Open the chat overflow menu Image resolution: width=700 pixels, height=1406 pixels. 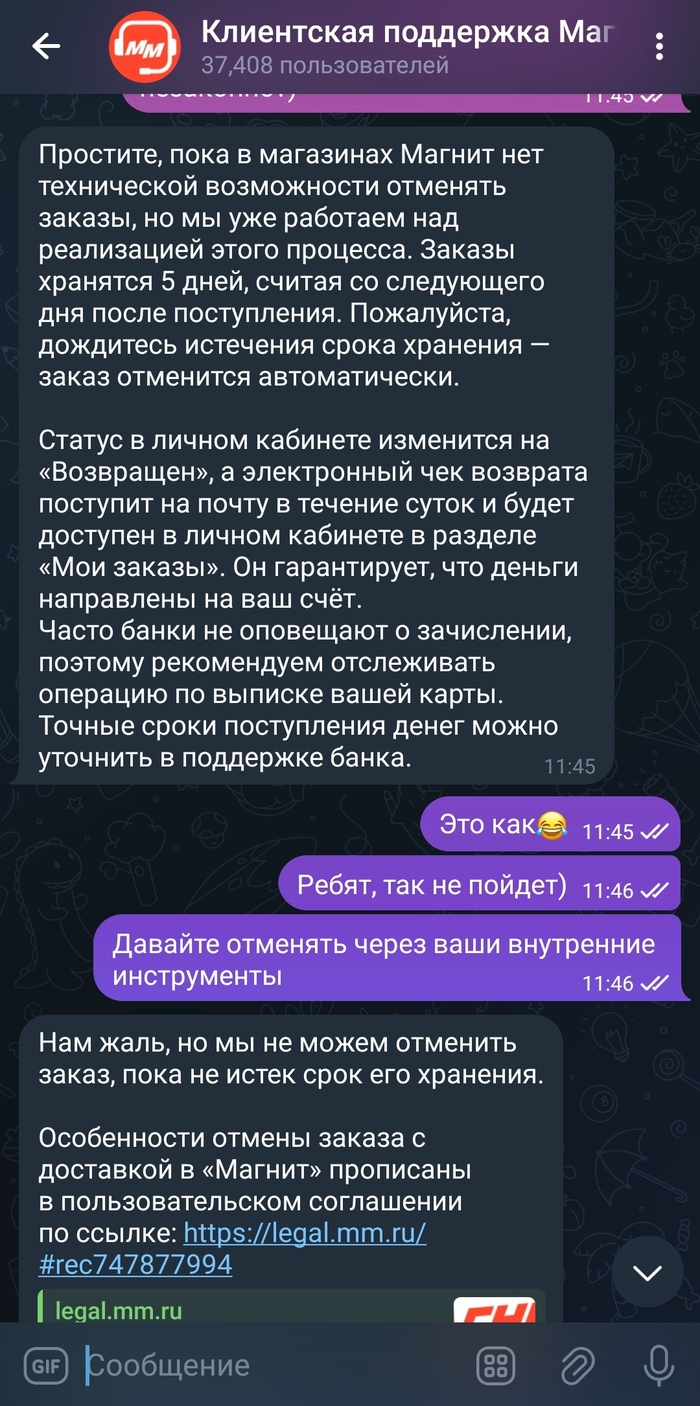(658, 46)
